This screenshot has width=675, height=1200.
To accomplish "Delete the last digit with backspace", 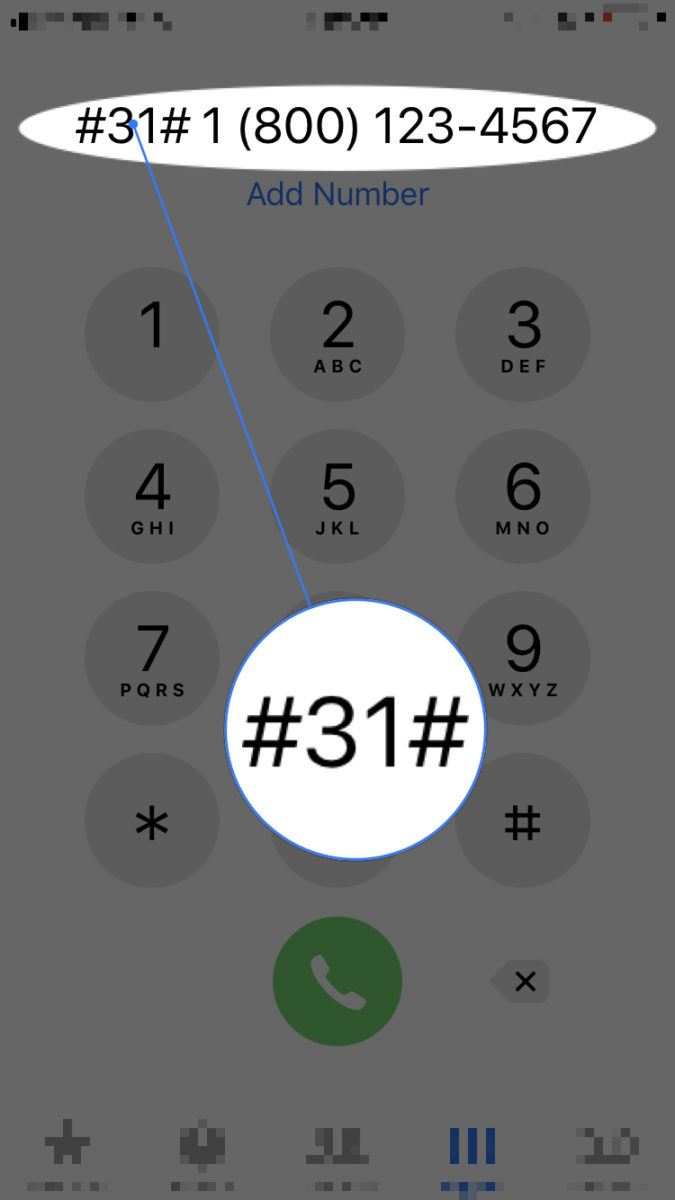I will click(x=522, y=981).
